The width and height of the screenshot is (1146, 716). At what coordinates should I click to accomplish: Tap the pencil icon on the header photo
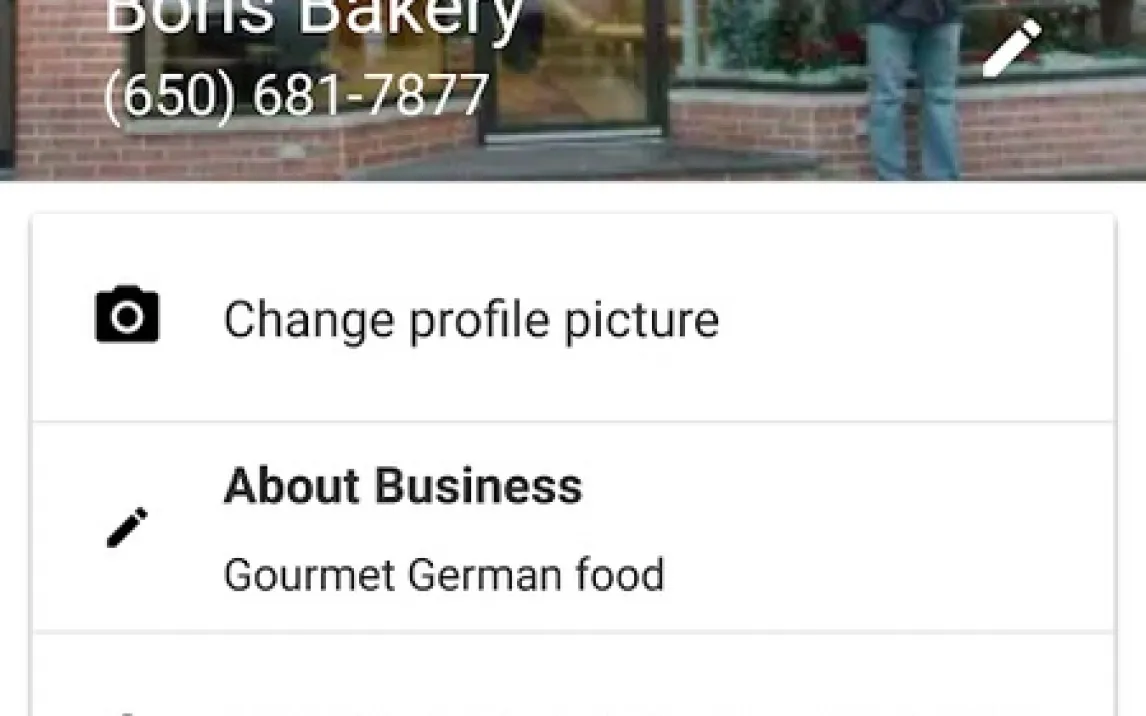pyautogui.click(x=1012, y=48)
